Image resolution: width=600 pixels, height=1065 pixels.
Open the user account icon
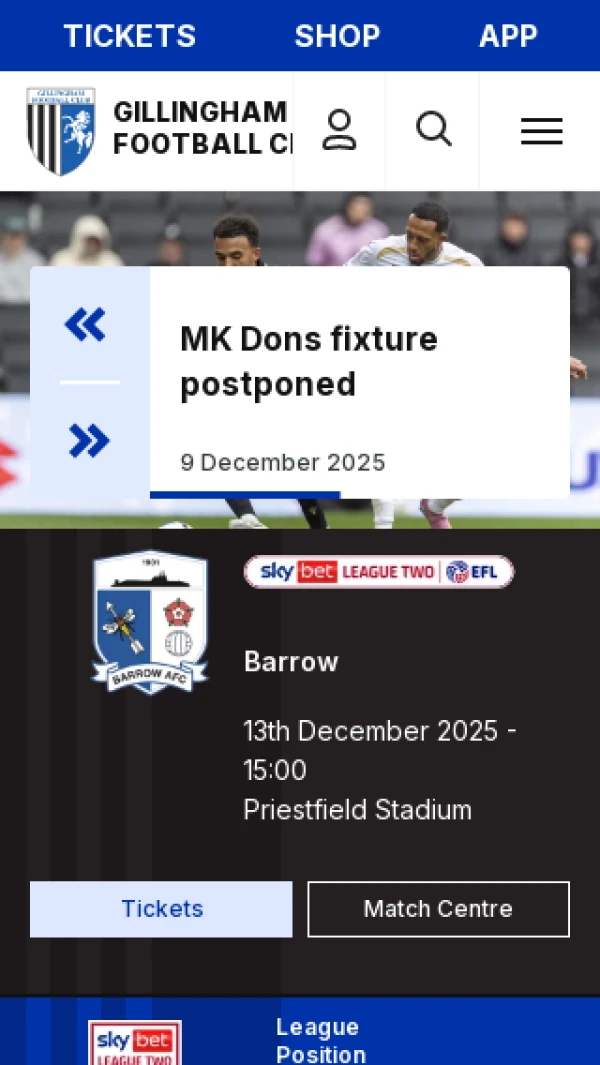tap(339, 130)
